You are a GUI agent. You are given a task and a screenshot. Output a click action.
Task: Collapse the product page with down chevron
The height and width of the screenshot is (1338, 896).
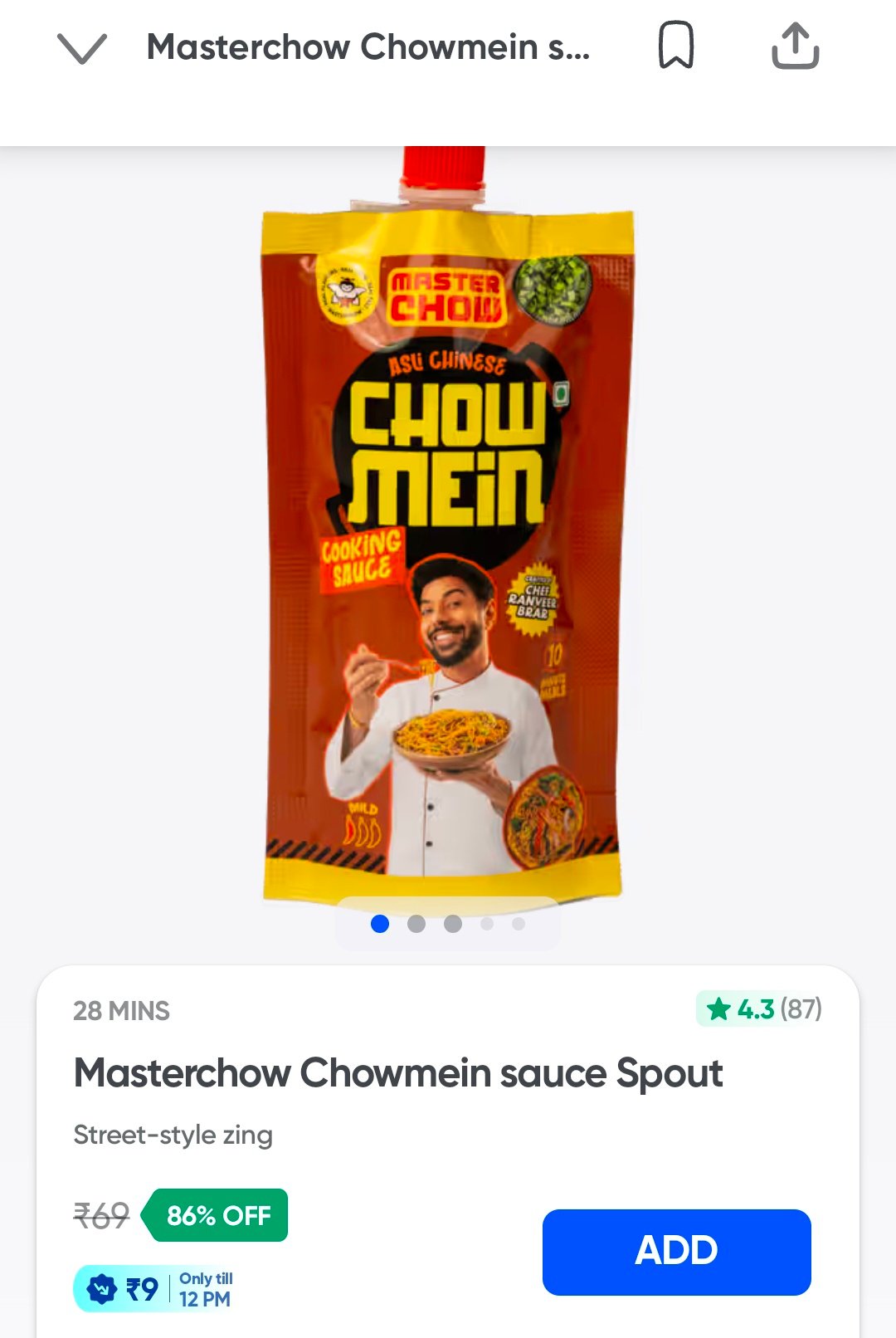(82, 48)
